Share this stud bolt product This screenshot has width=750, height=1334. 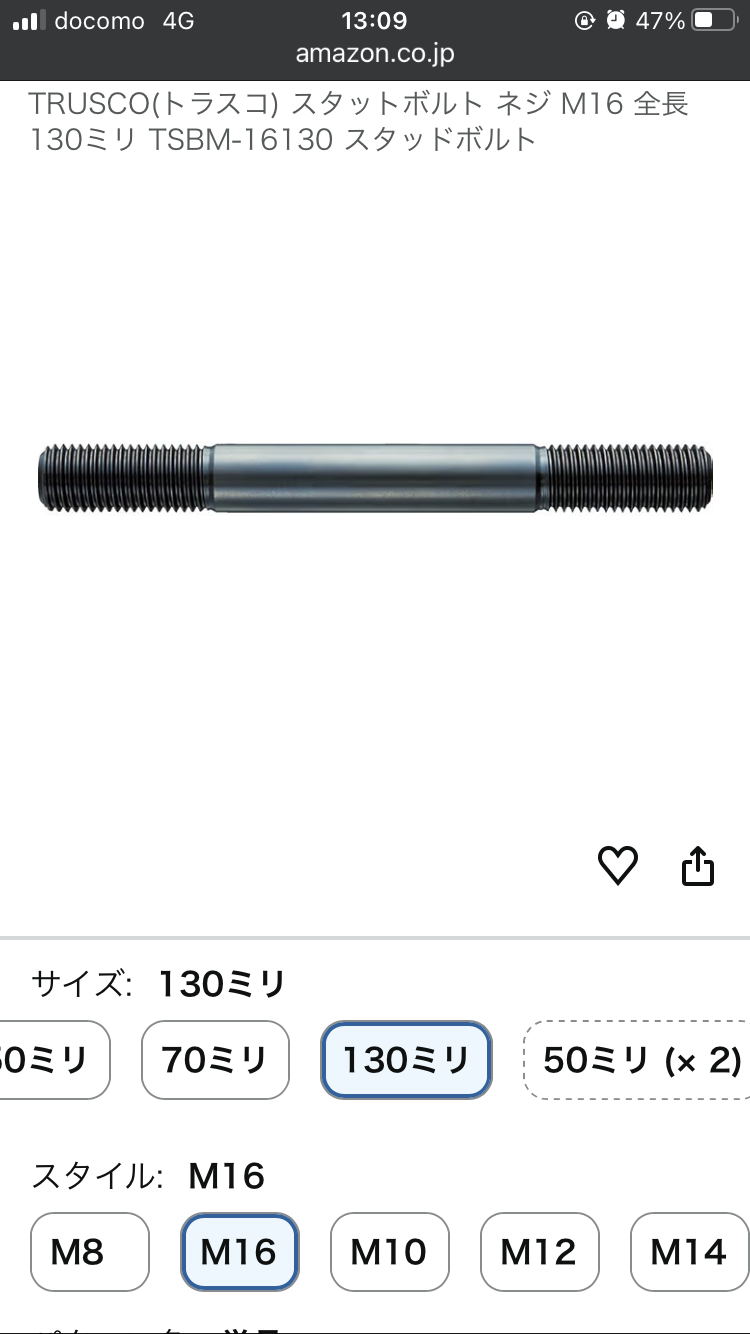tap(698, 866)
